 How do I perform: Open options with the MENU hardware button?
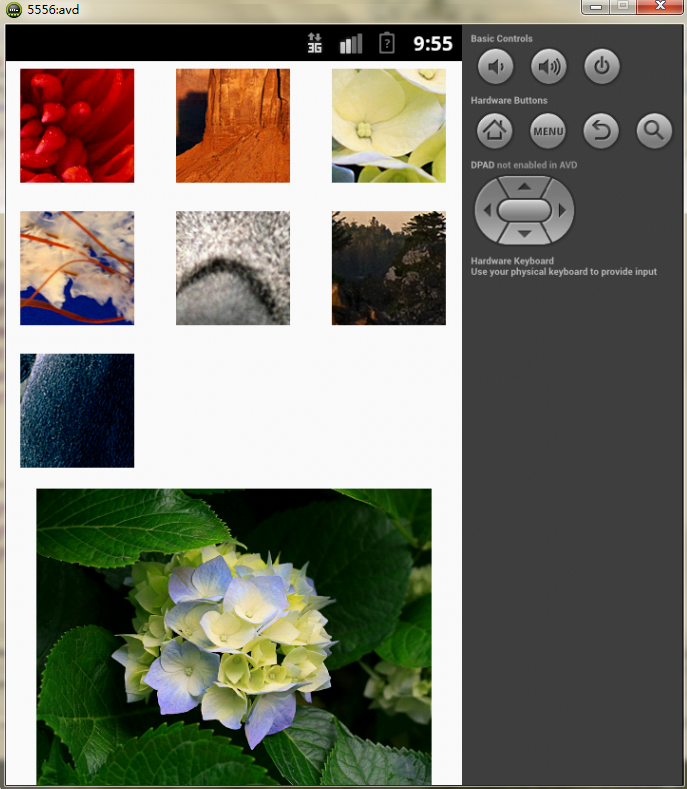[x=548, y=130]
